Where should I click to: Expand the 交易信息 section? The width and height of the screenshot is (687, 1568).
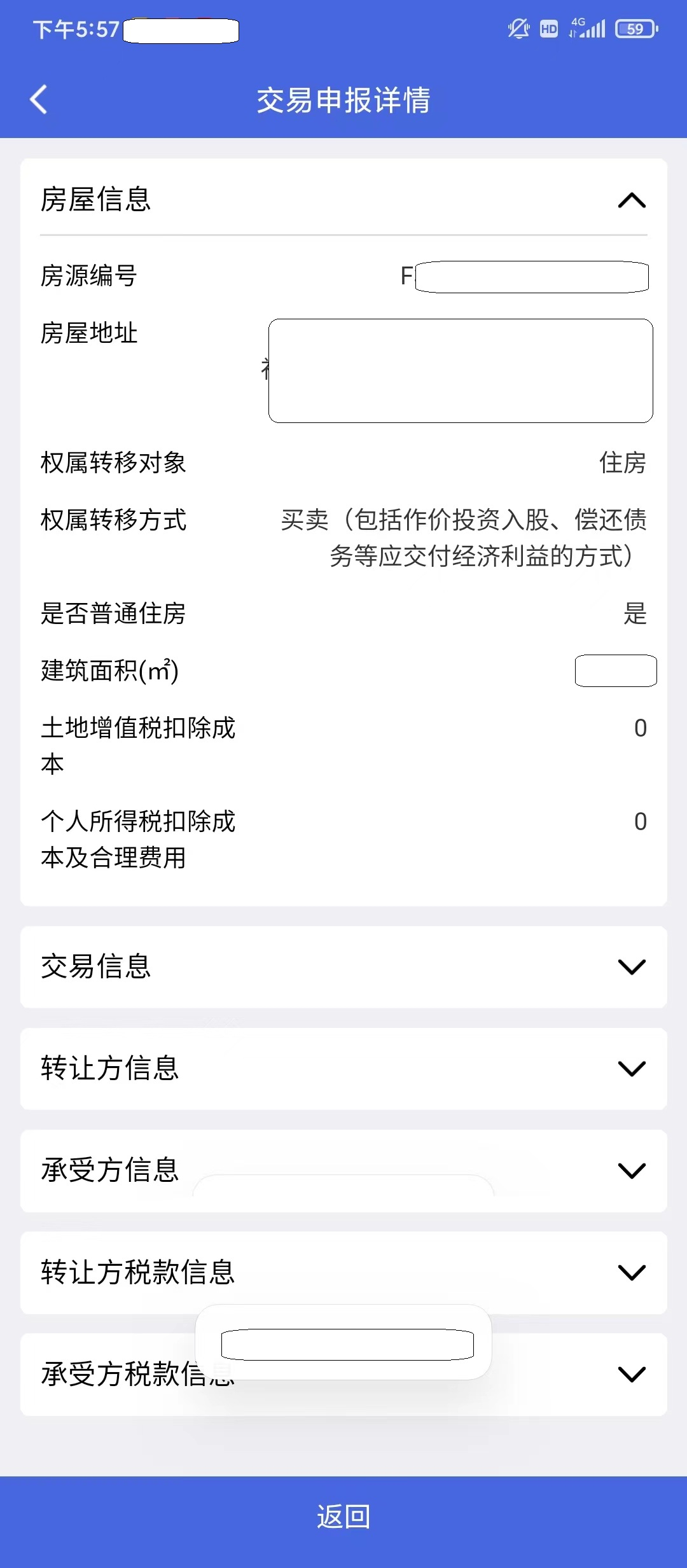343,967
